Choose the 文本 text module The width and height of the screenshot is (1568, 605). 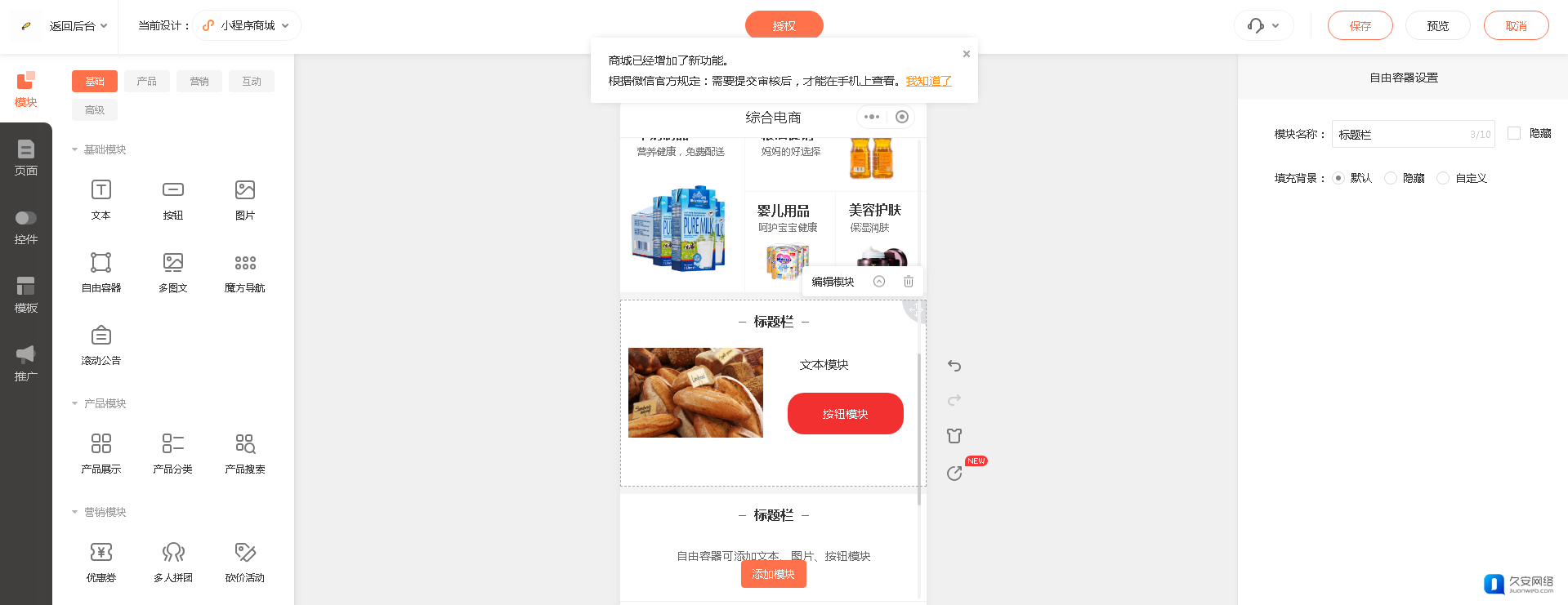pyautogui.click(x=101, y=199)
